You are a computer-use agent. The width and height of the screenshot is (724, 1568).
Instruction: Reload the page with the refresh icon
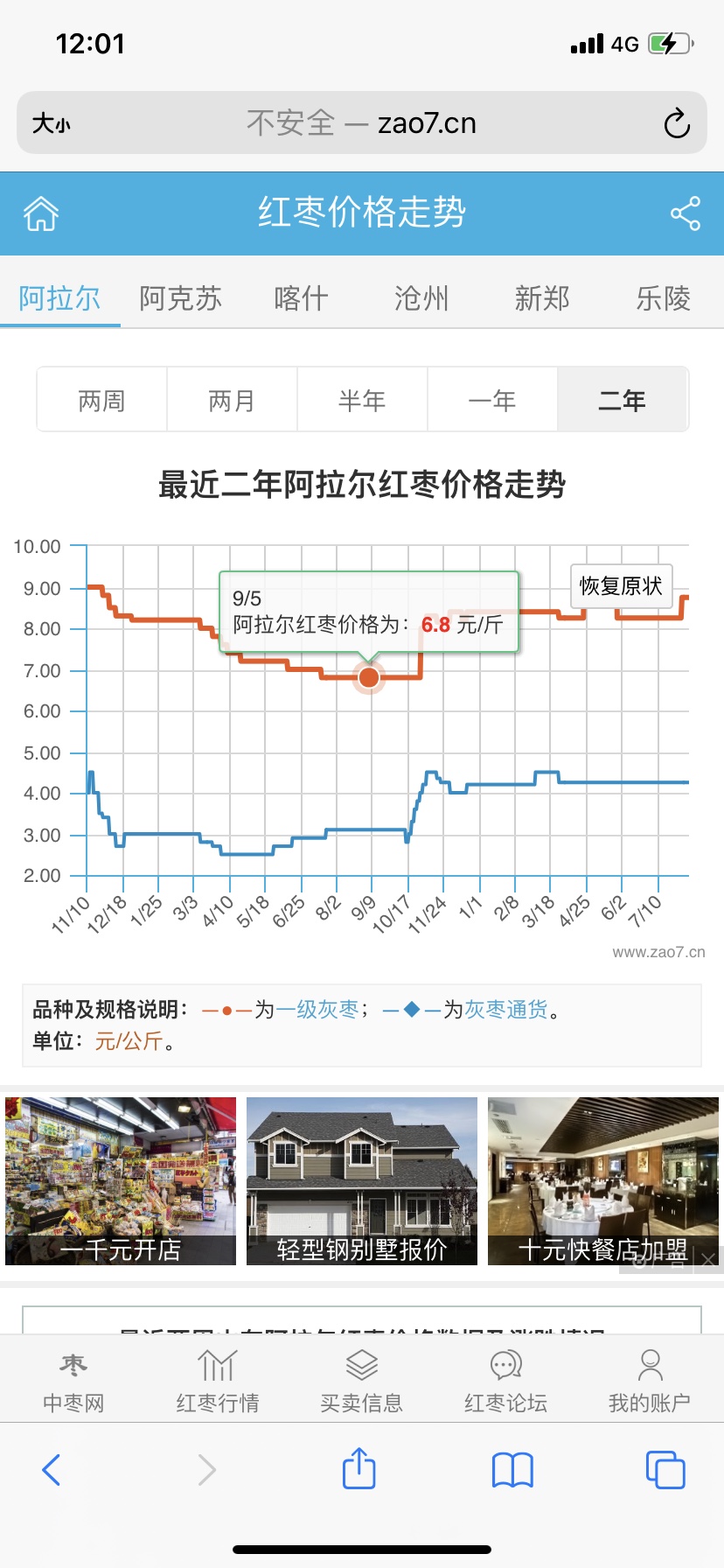point(678,123)
